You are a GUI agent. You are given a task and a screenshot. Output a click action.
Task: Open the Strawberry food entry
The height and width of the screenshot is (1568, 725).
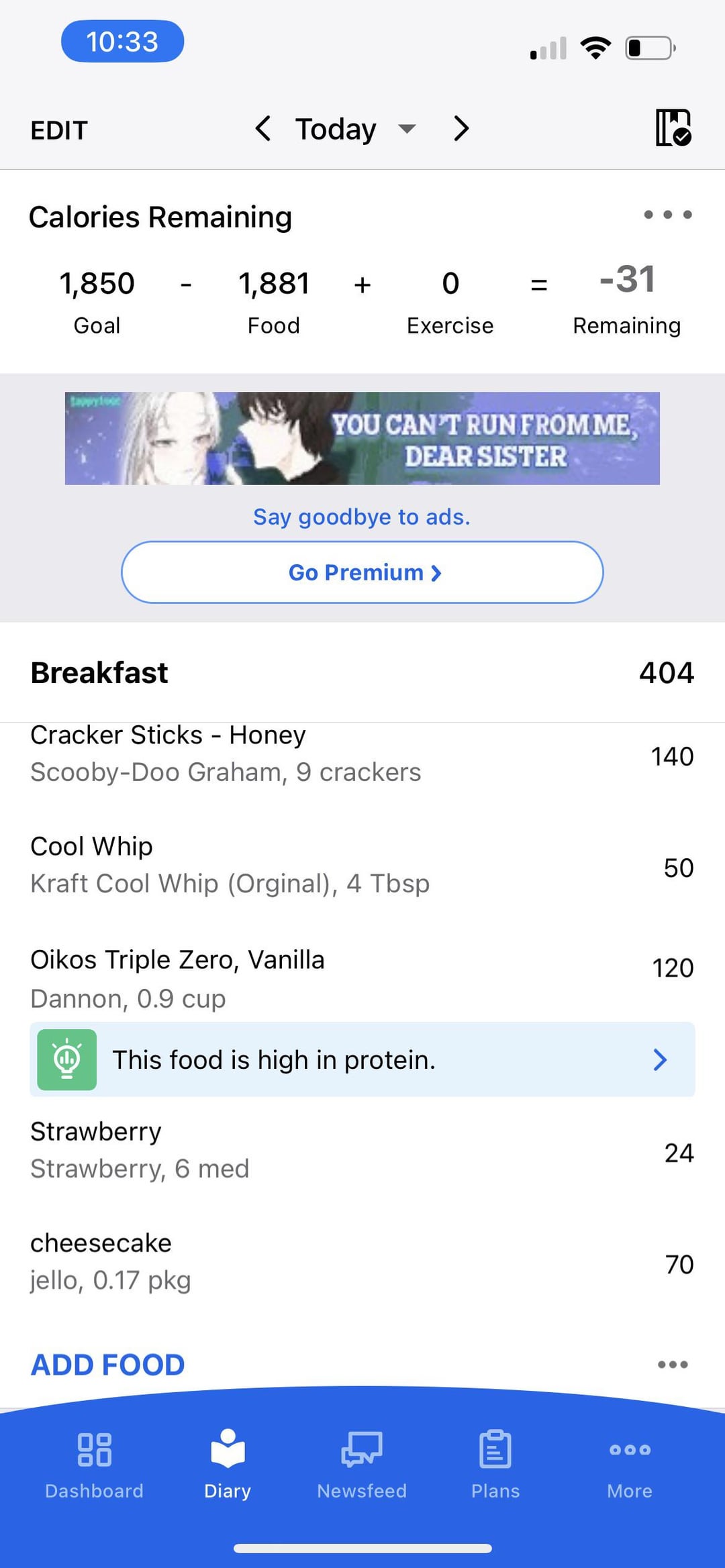tap(362, 1151)
